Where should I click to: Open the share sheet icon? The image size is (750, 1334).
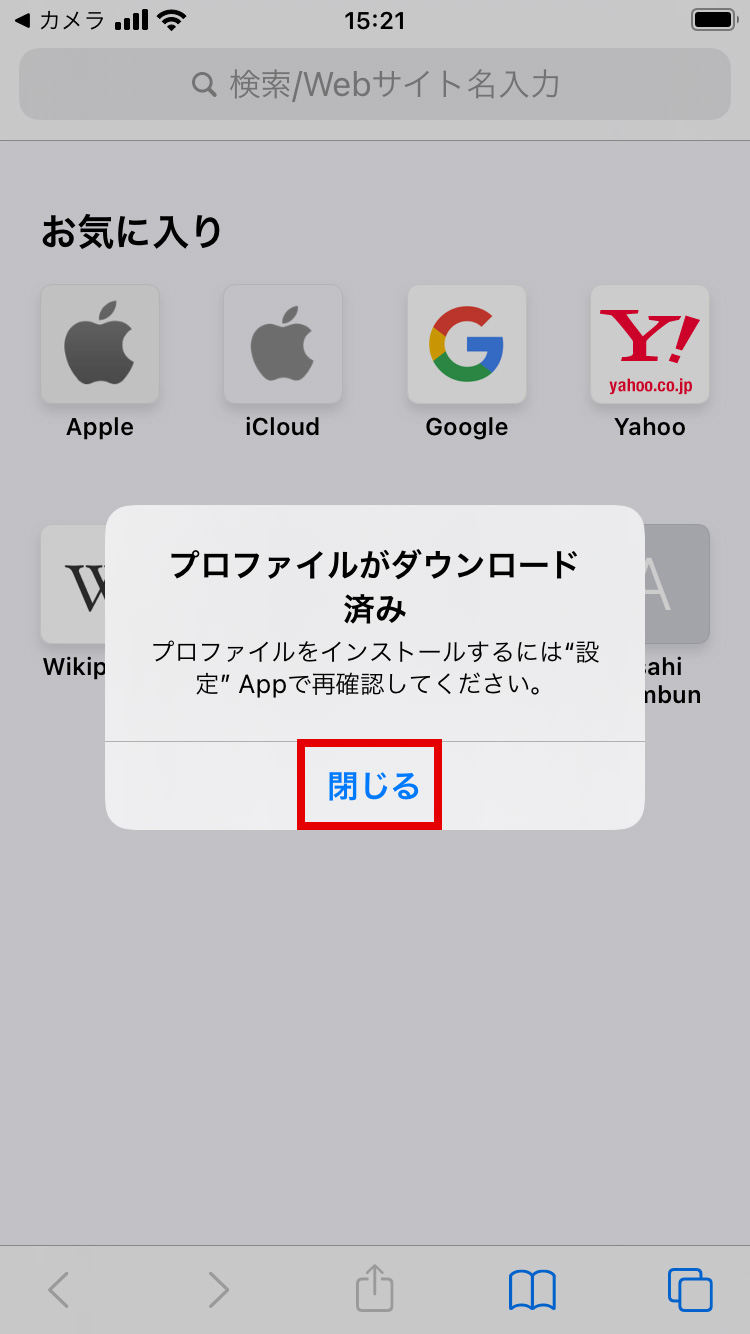click(x=375, y=1288)
